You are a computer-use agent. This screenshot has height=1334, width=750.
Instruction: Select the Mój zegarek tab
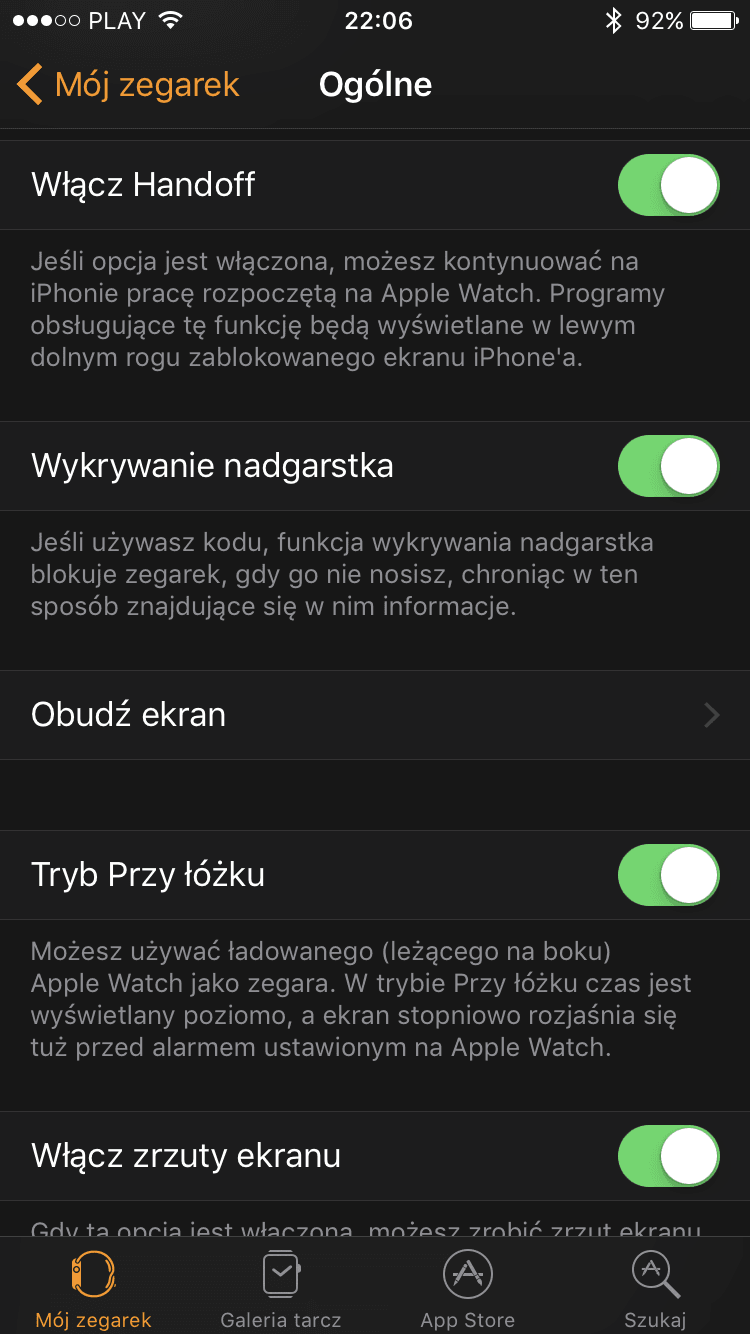[93, 1288]
